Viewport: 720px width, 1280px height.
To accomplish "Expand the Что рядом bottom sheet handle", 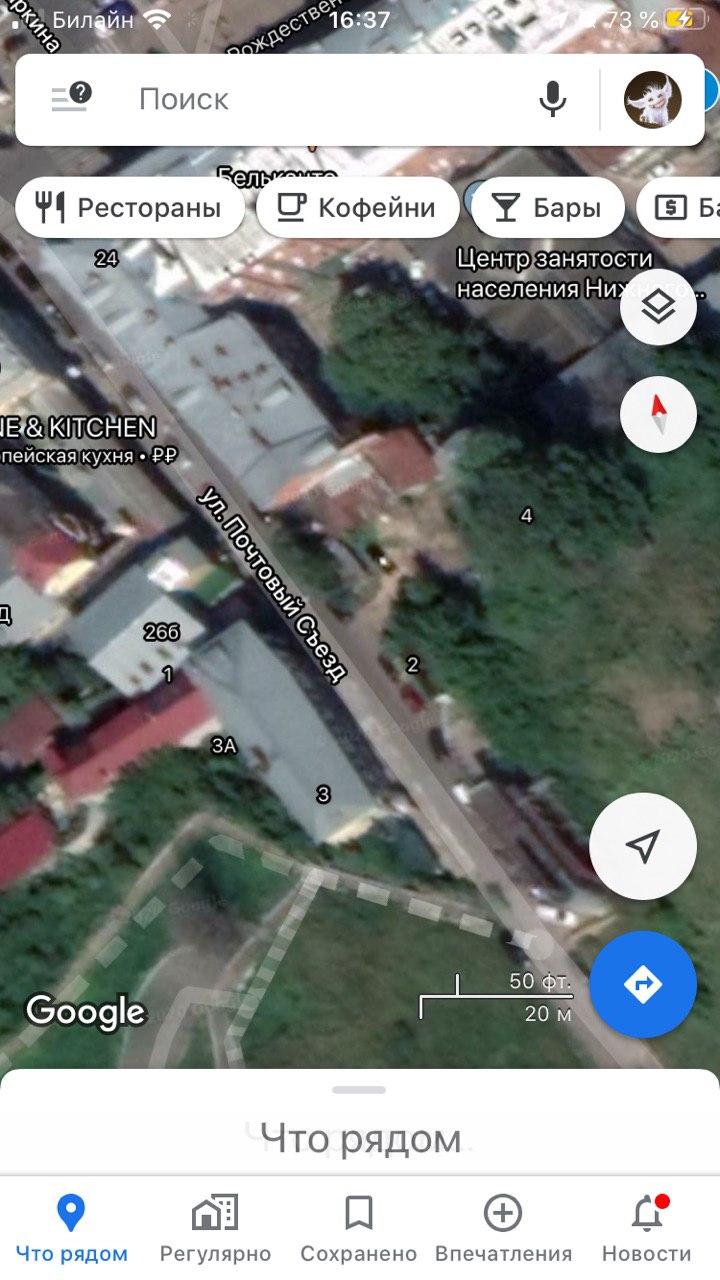I will 360,1090.
